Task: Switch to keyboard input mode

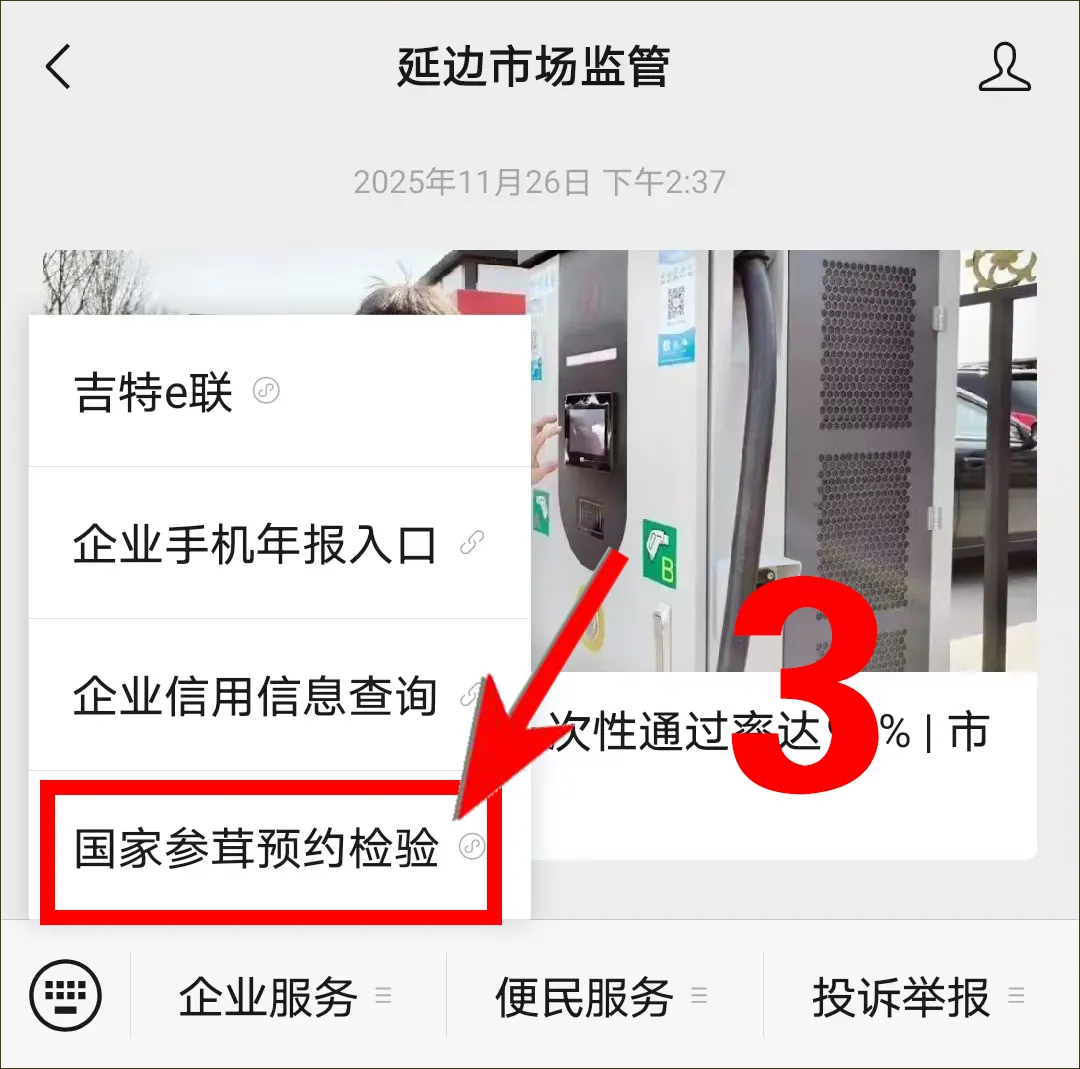Action: pos(66,996)
